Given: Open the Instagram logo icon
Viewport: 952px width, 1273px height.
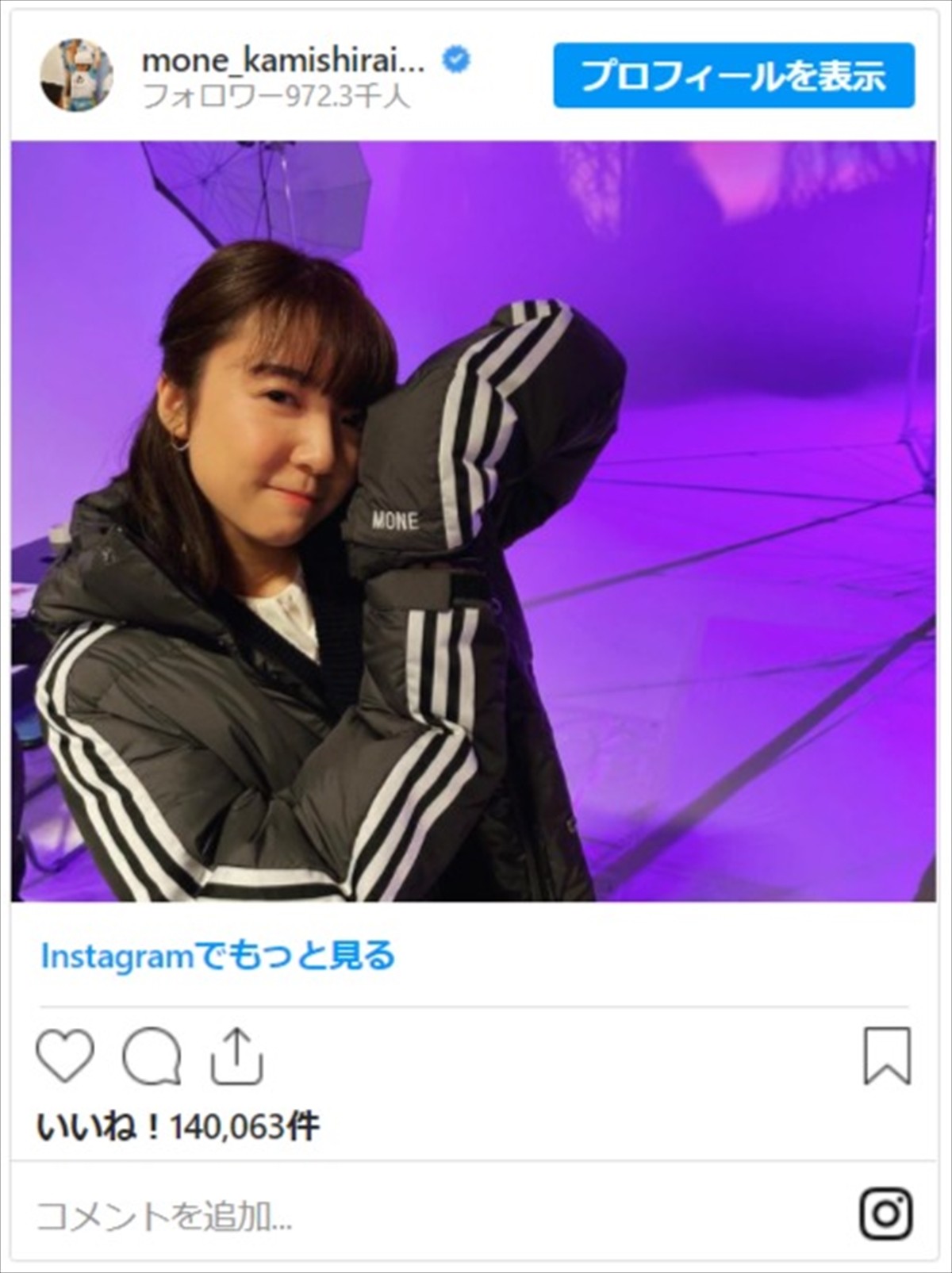Looking at the screenshot, I should [x=886, y=1214].
